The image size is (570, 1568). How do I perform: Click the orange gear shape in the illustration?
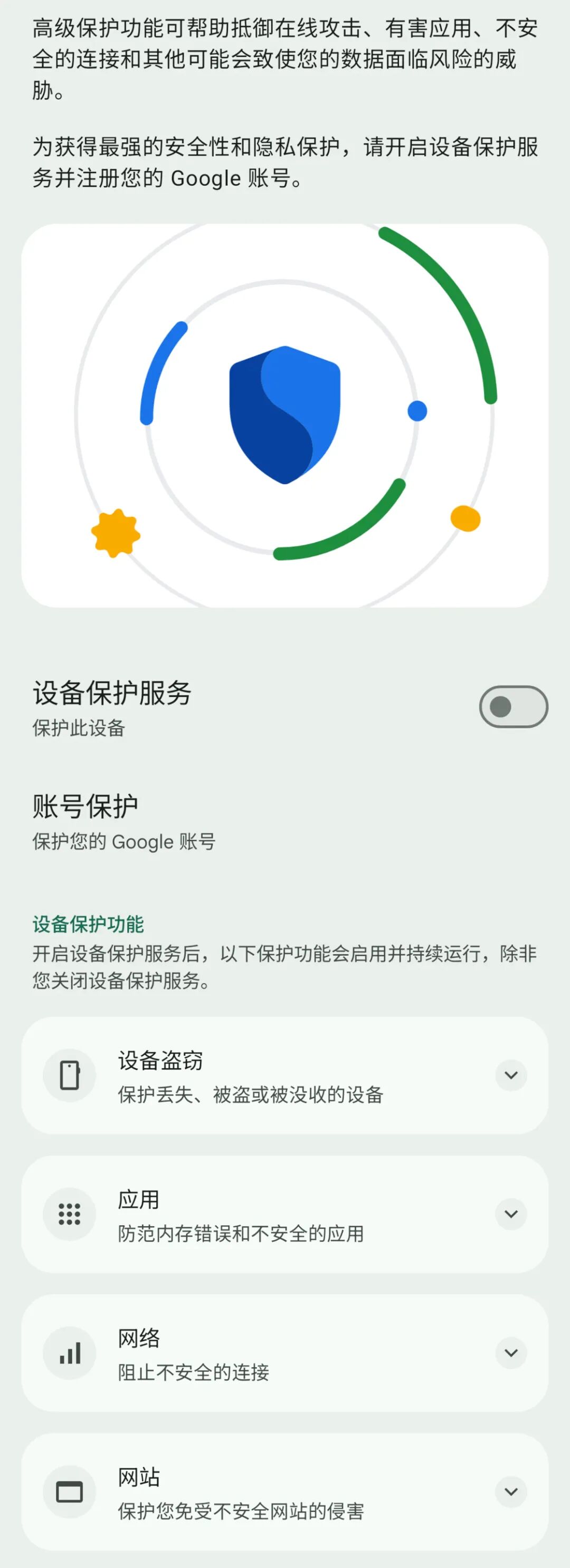click(x=116, y=534)
